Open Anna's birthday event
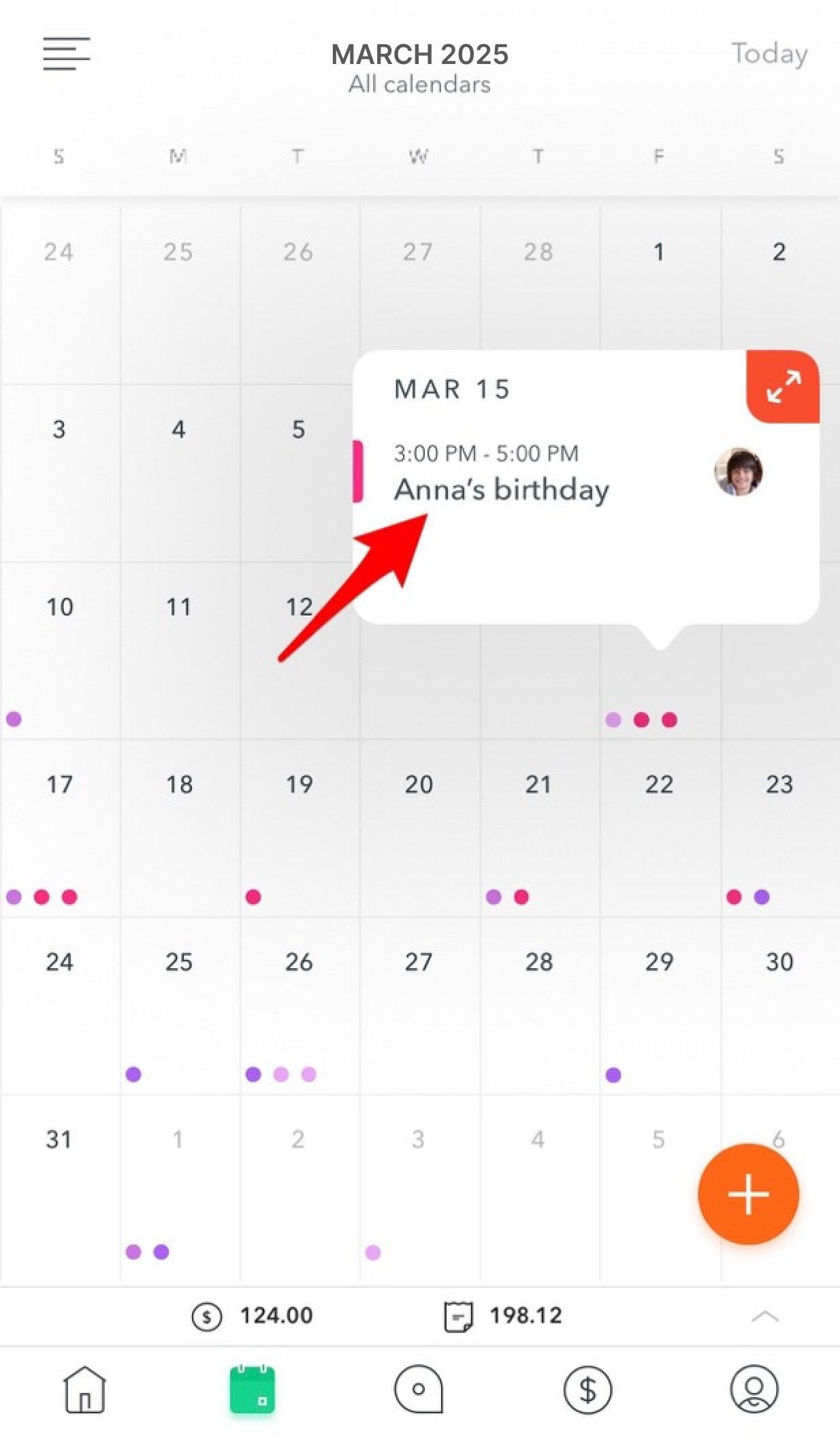This screenshot has width=840, height=1446. (502, 489)
